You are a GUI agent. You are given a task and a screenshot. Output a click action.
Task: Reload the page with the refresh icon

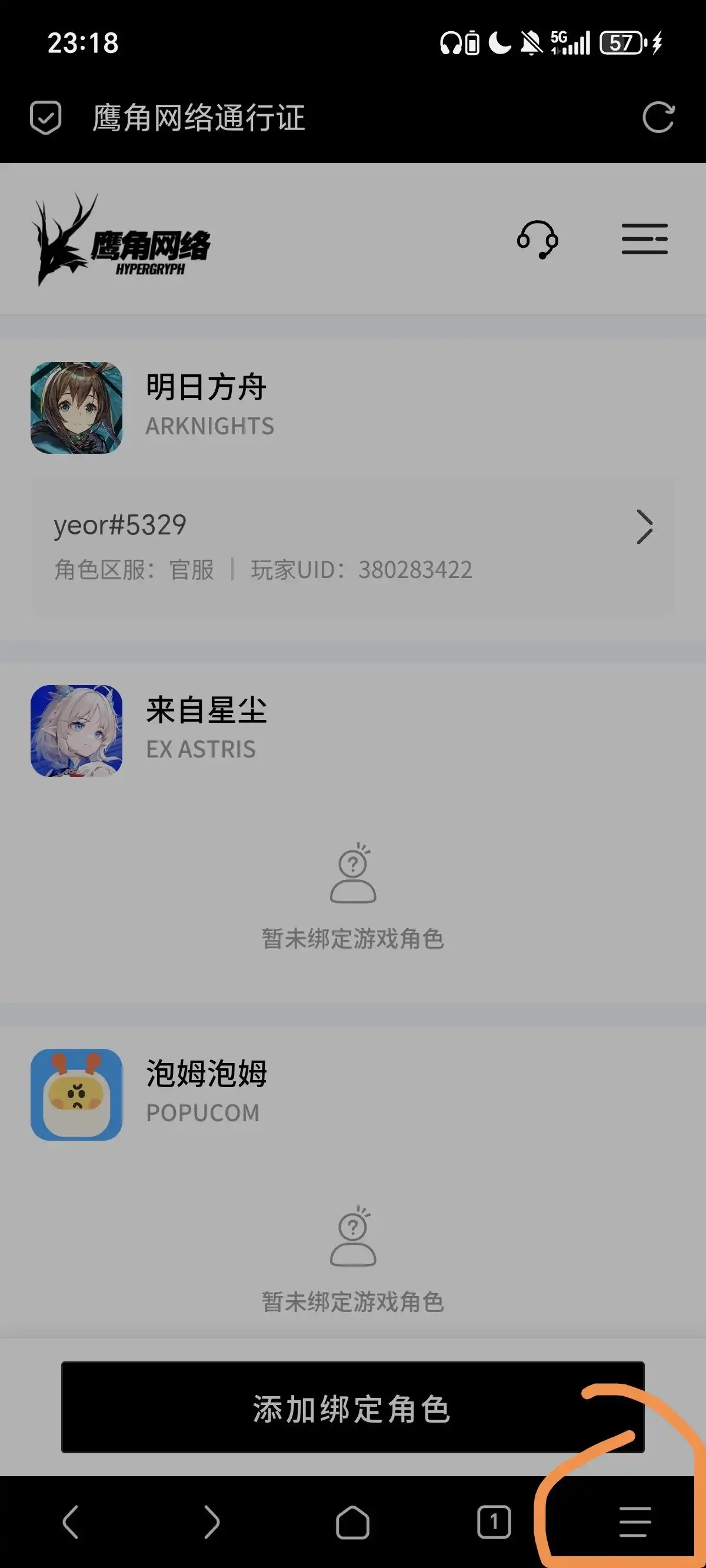658,118
